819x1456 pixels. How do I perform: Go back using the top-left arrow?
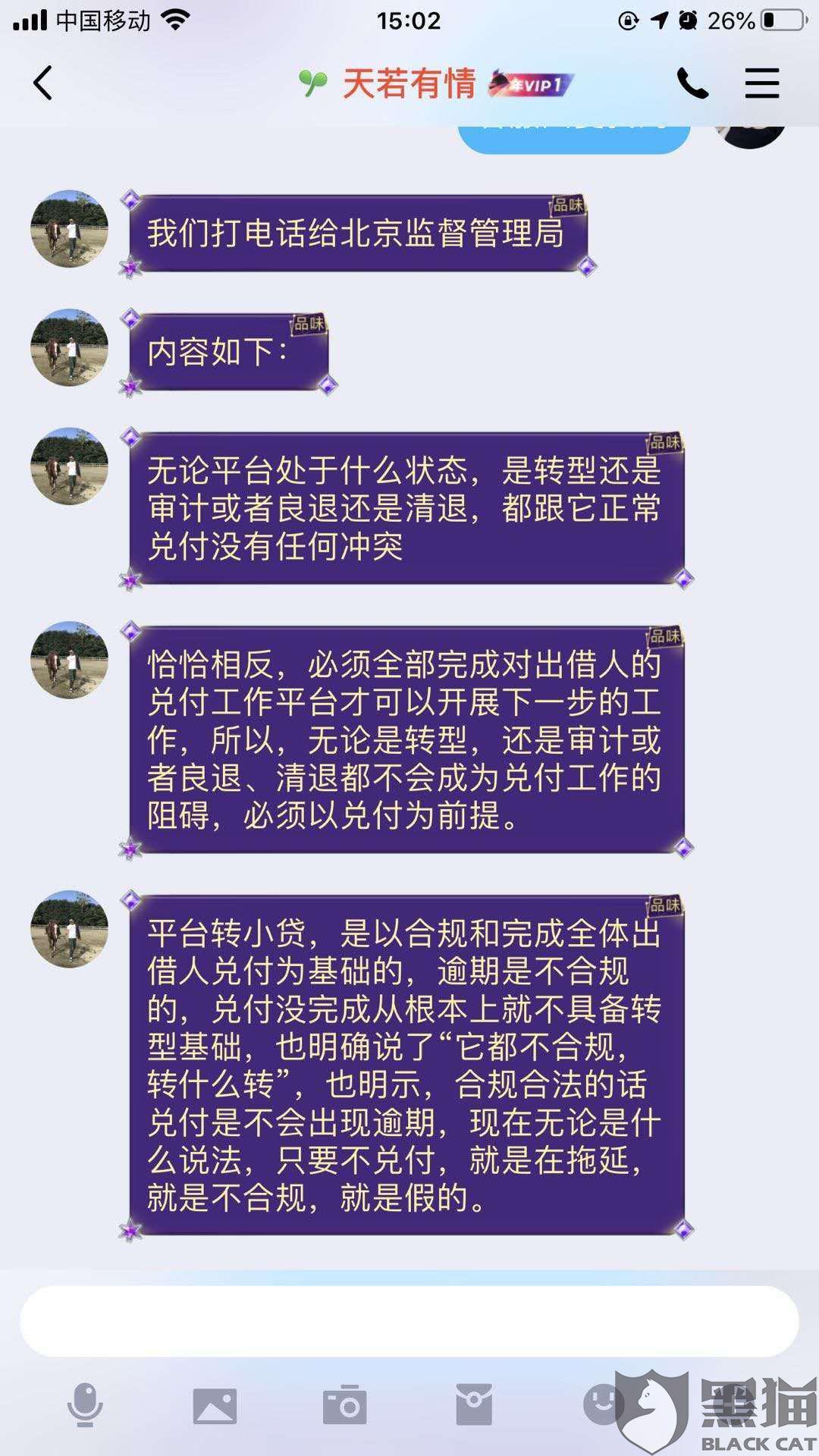[42, 83]
